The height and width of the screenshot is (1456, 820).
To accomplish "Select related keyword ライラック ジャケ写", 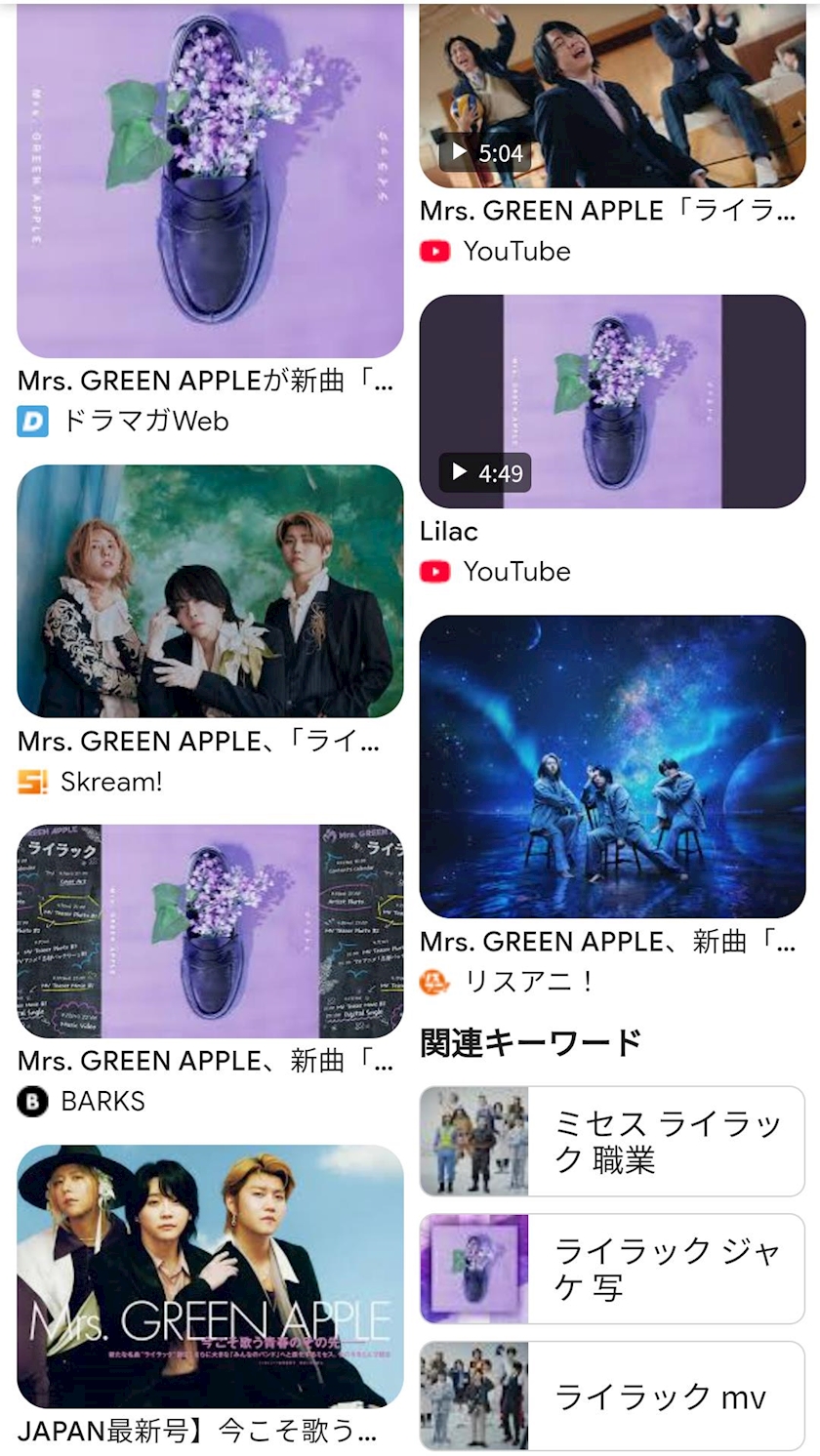I will 612,1269.
